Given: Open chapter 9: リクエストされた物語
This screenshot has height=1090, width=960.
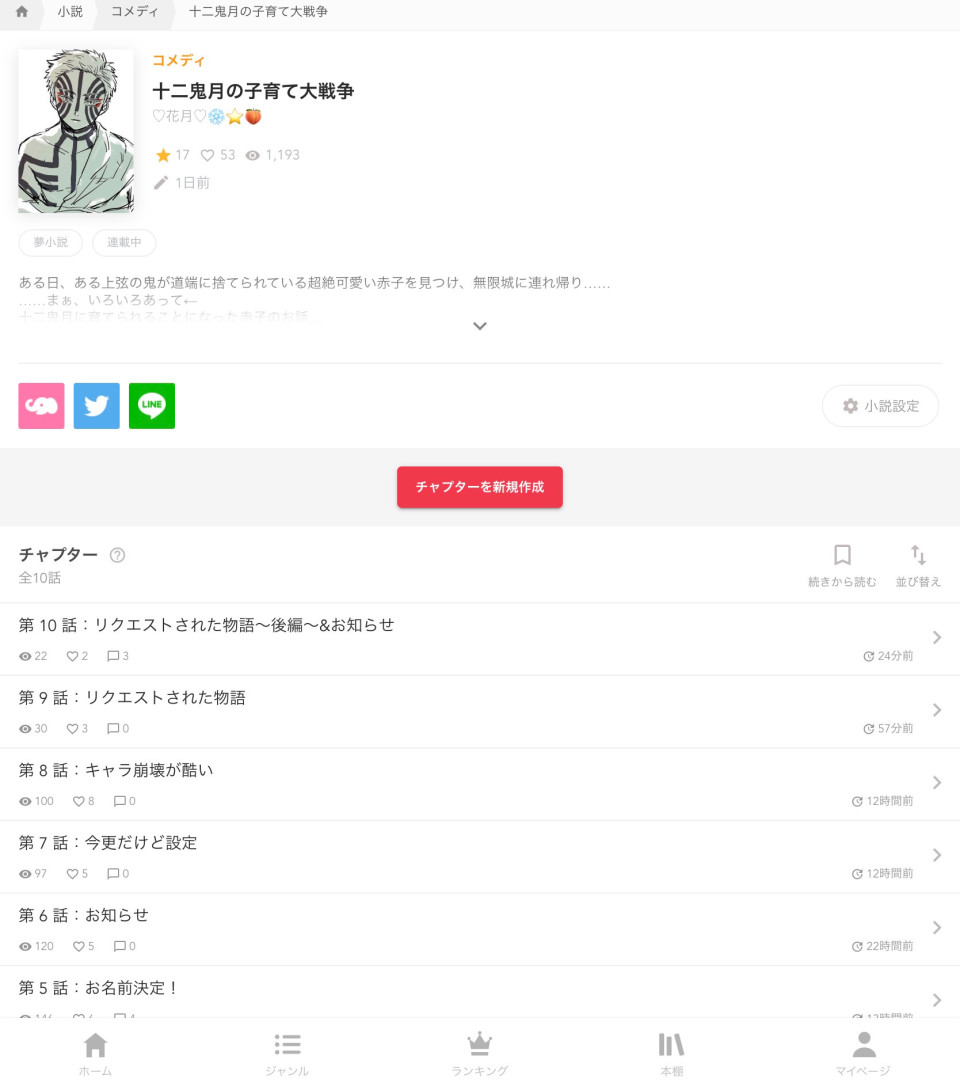Looking at the screenshot, I should [x=480, y=711].
